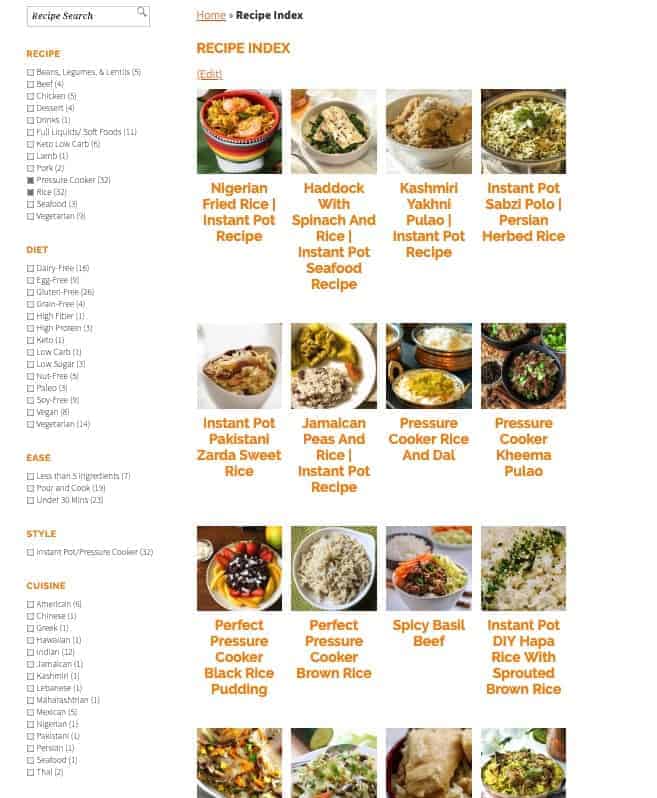Check the Thai cuisine filter
This screenshot has height=798, width=657.
tap(30, 772)
